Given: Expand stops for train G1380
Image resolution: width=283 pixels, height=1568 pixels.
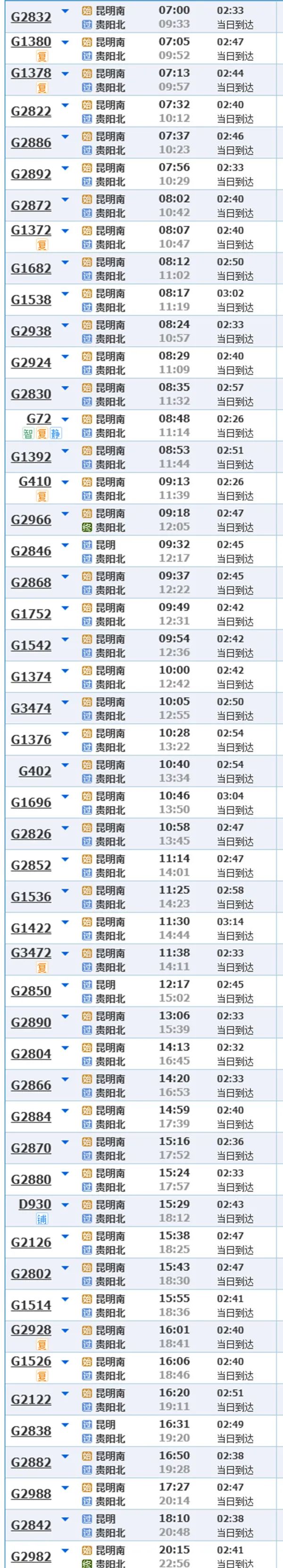Looking at the screenshot, I should [x=66, y=42].
